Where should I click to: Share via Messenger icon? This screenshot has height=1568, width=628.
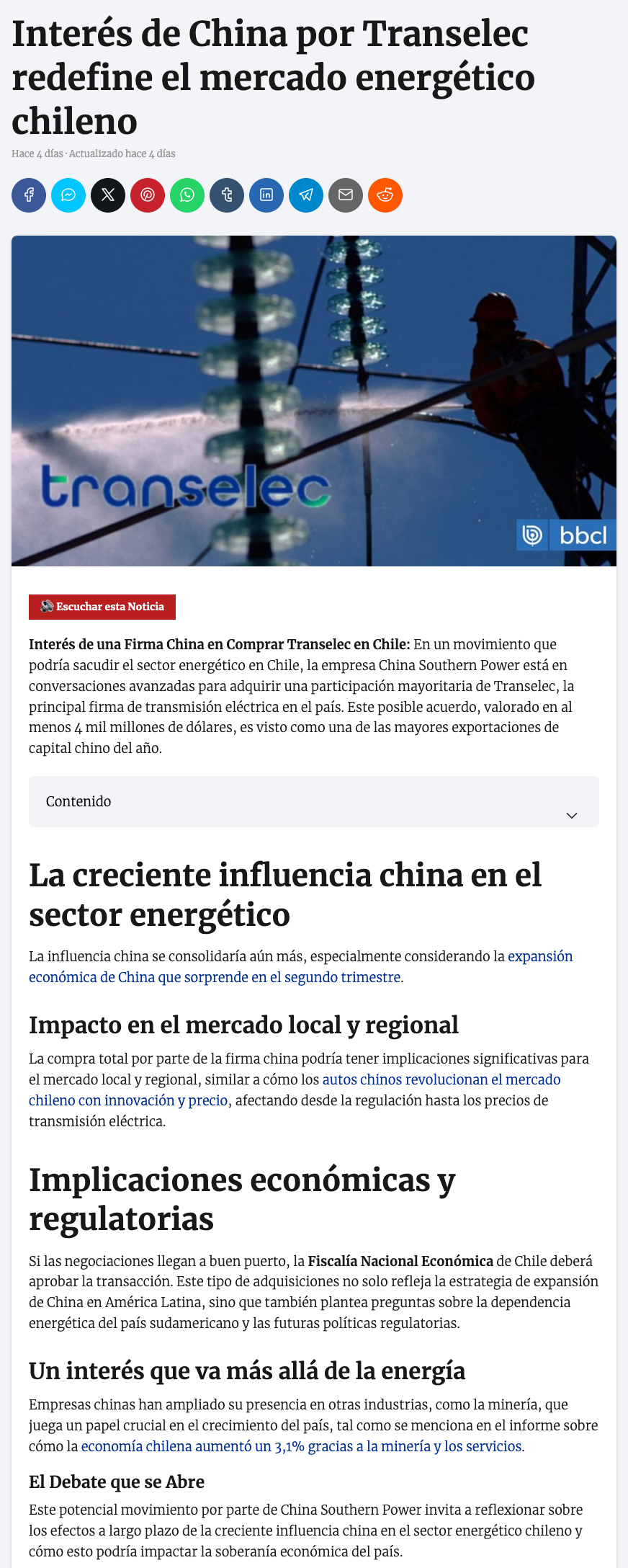pos(68,195)
